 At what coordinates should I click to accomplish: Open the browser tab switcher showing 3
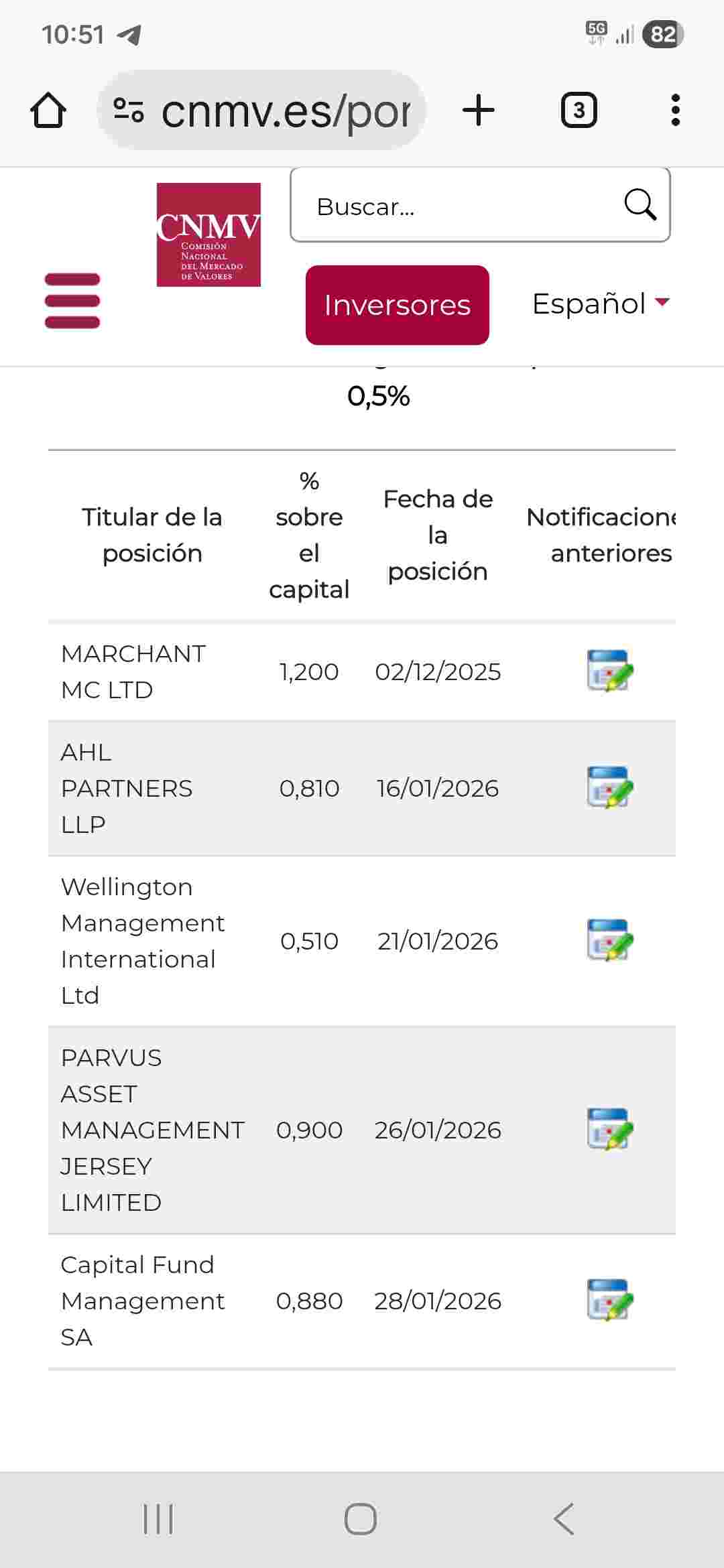[578, 110]
